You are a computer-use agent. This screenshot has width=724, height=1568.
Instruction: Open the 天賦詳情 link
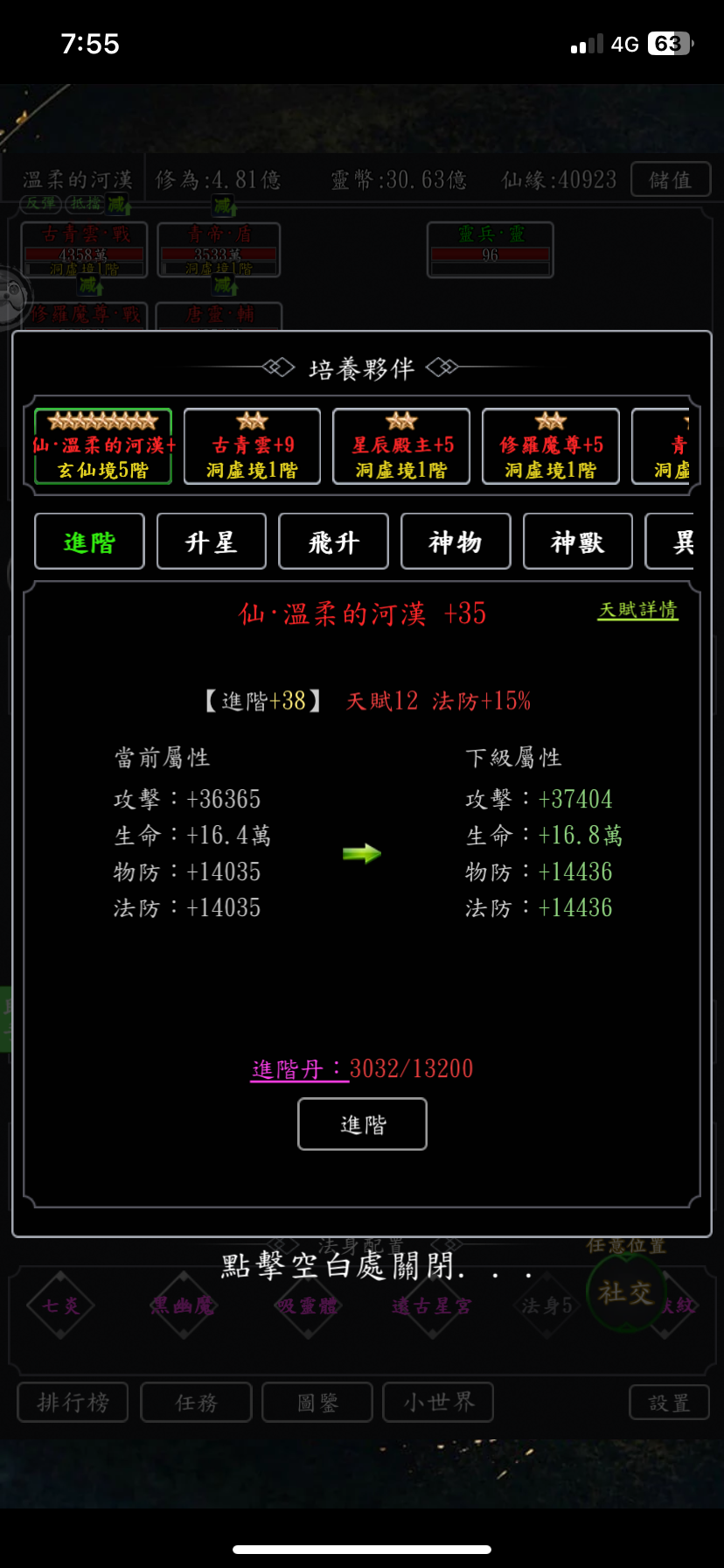click(637, 610)
